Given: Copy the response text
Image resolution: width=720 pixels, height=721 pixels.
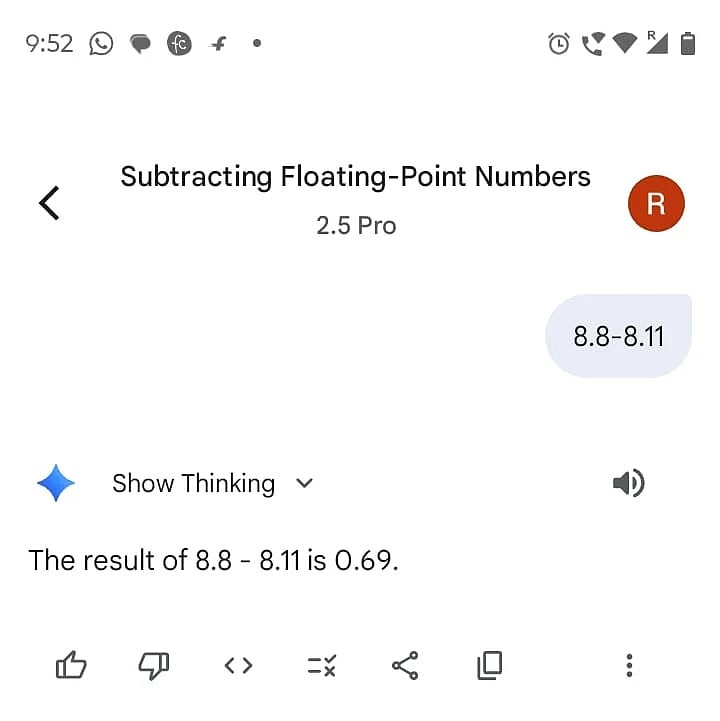Looking at the screenshot, I should click(x=489, y=665).
